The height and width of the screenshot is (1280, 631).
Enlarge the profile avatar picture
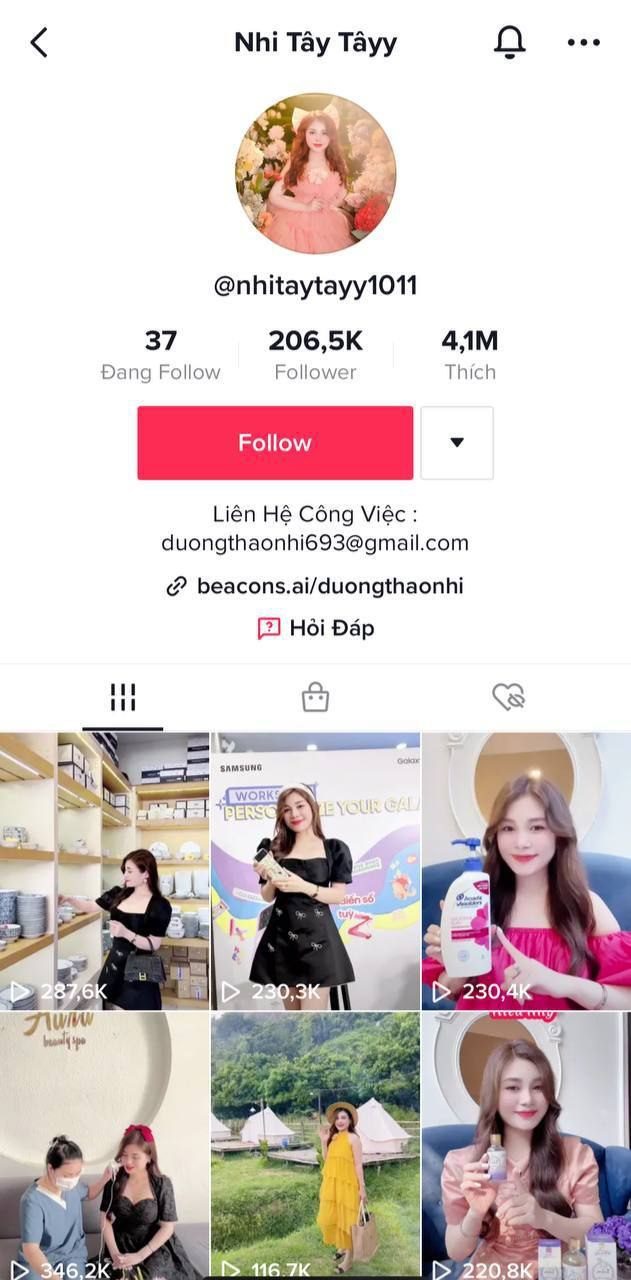[315, 174]
